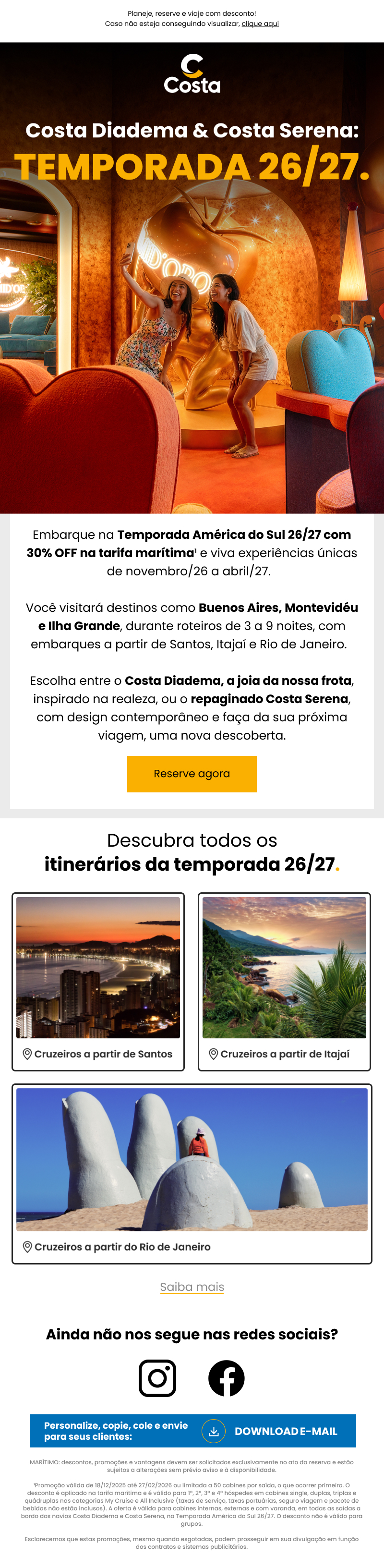
Task: Open the "Cruzeiros a partir de Santos" card
Action: tap(98, 981)
